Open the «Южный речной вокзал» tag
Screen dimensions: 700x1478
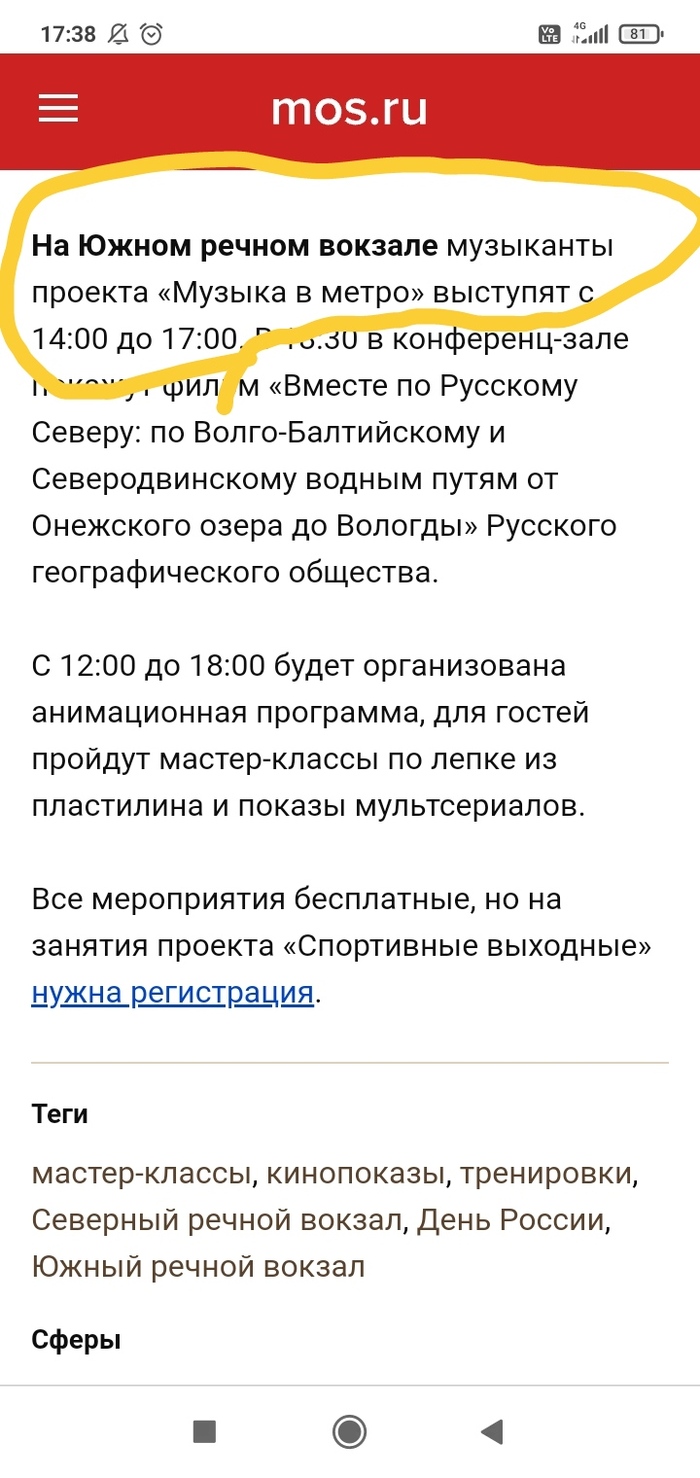198,1267
